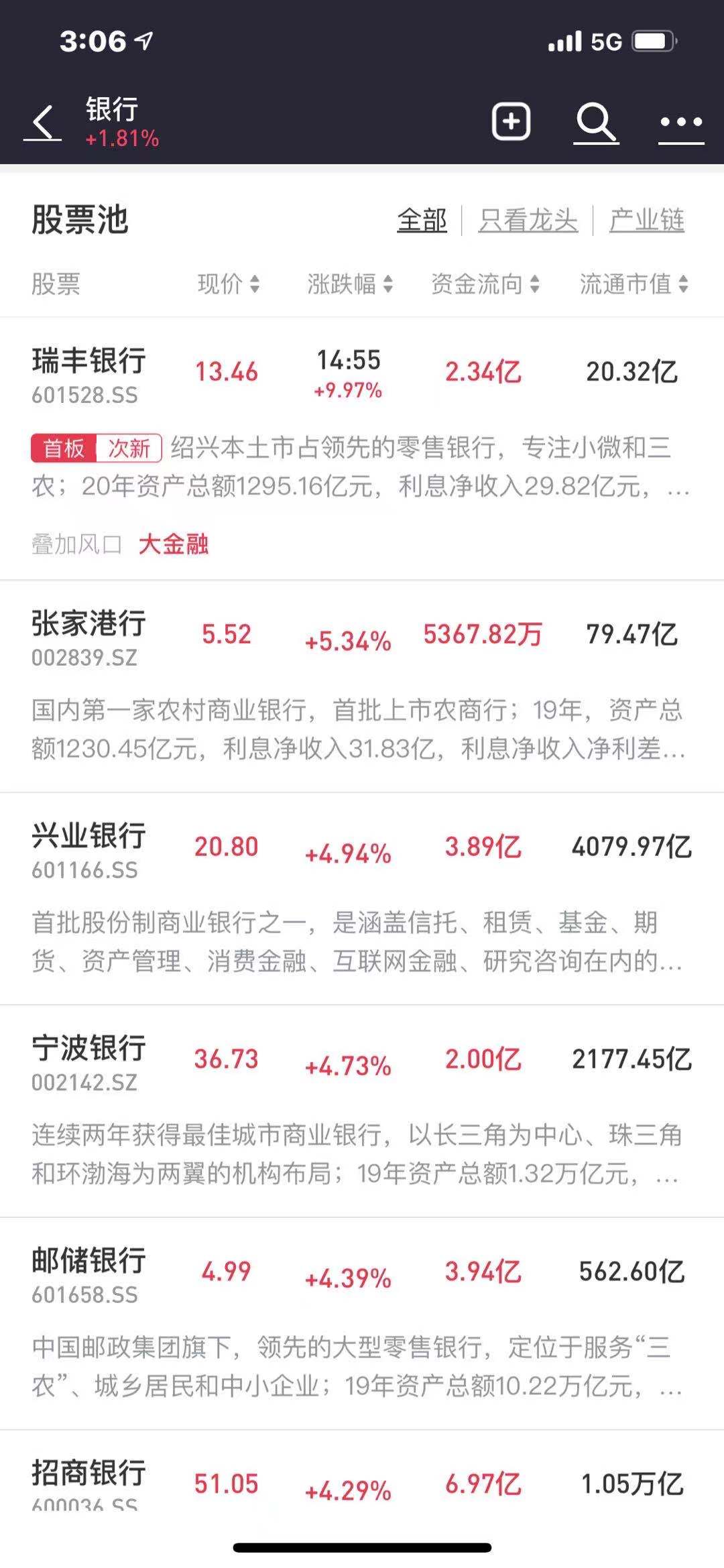Go back from the 银行 sector page
The width and height of the screenshot is (724, 1568).
pos(43,123)
